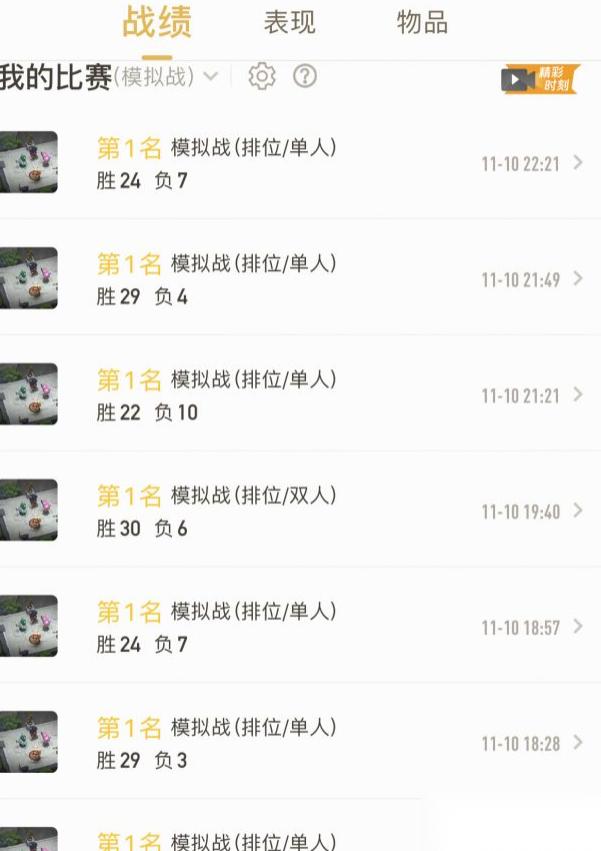
Task: Open the 双人 match from 11-10 19:40
Action: click(x=300, y=511)
